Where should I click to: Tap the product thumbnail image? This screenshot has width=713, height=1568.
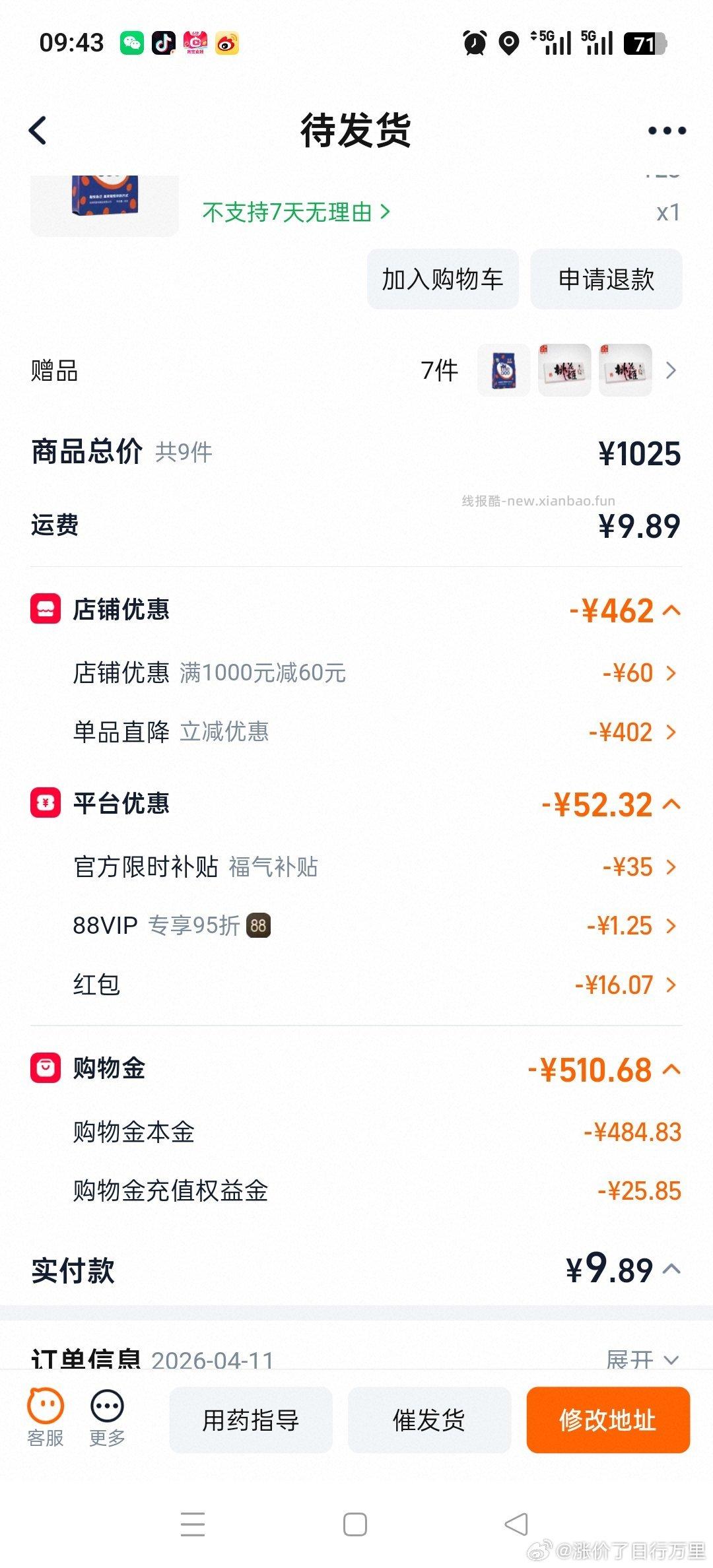(x=104, y=200)
